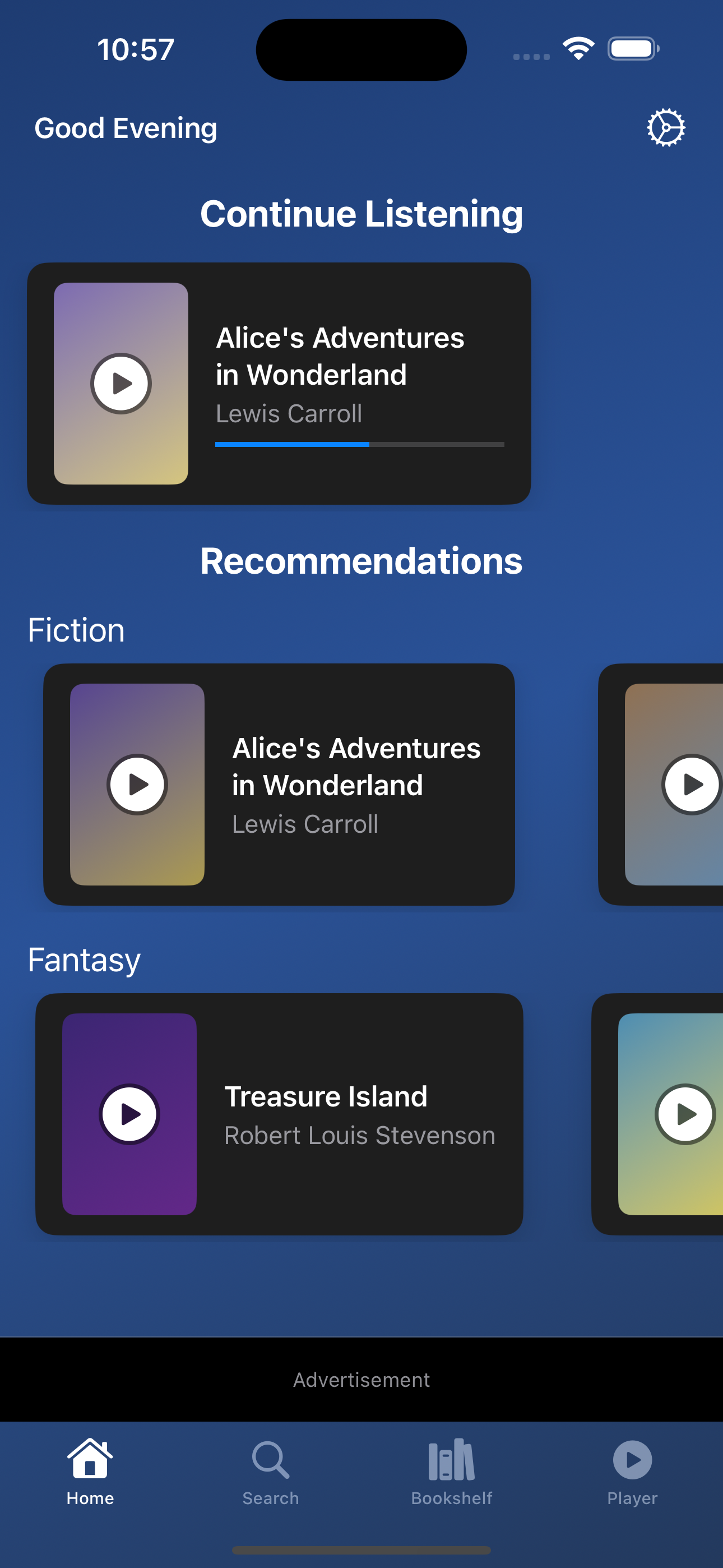Image resolution: width=723 pixels, height=1568 pixels.
Task: Switch to the Player tab
Action: tap(632, 1470)
